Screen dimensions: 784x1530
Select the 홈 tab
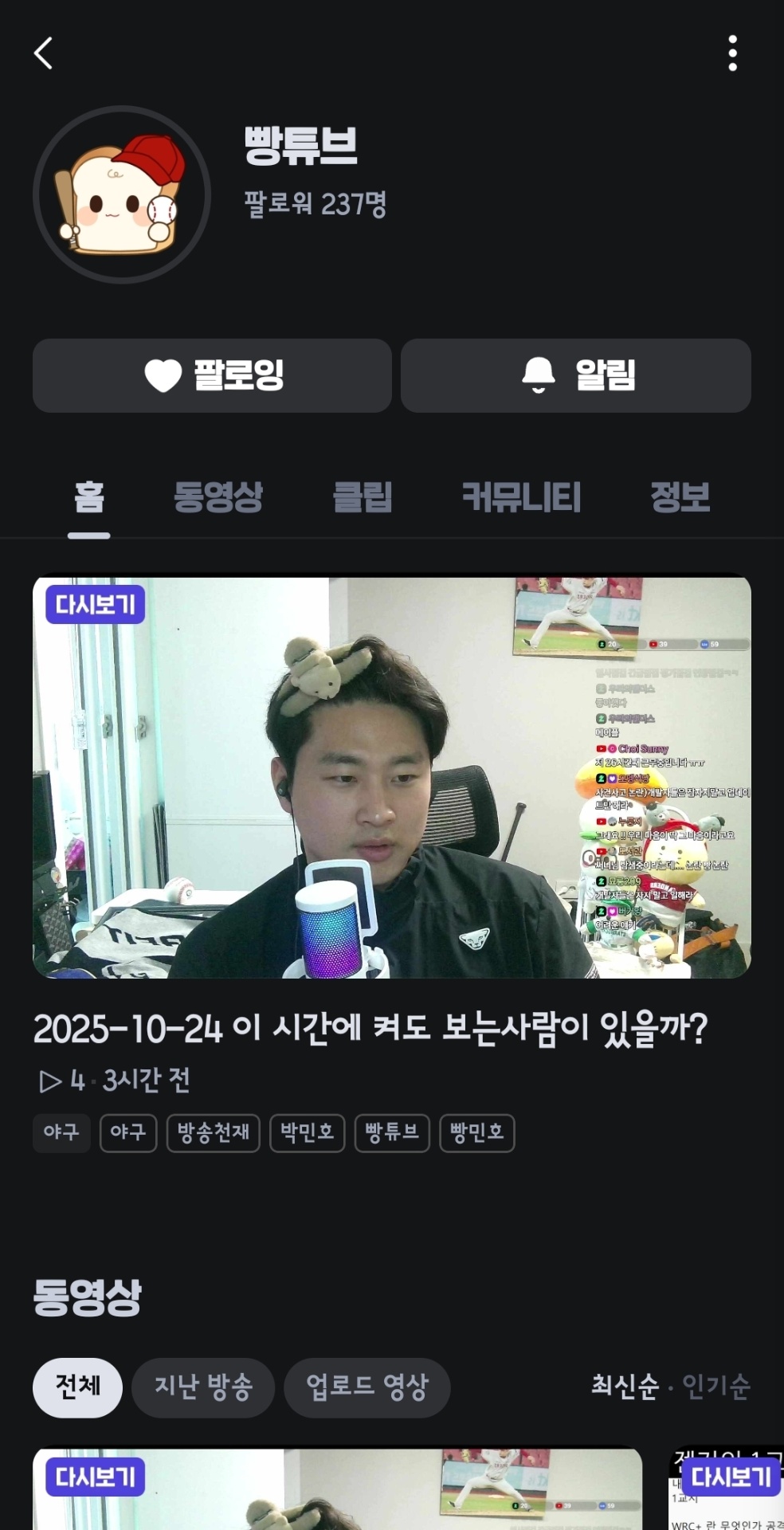(89, 497)
